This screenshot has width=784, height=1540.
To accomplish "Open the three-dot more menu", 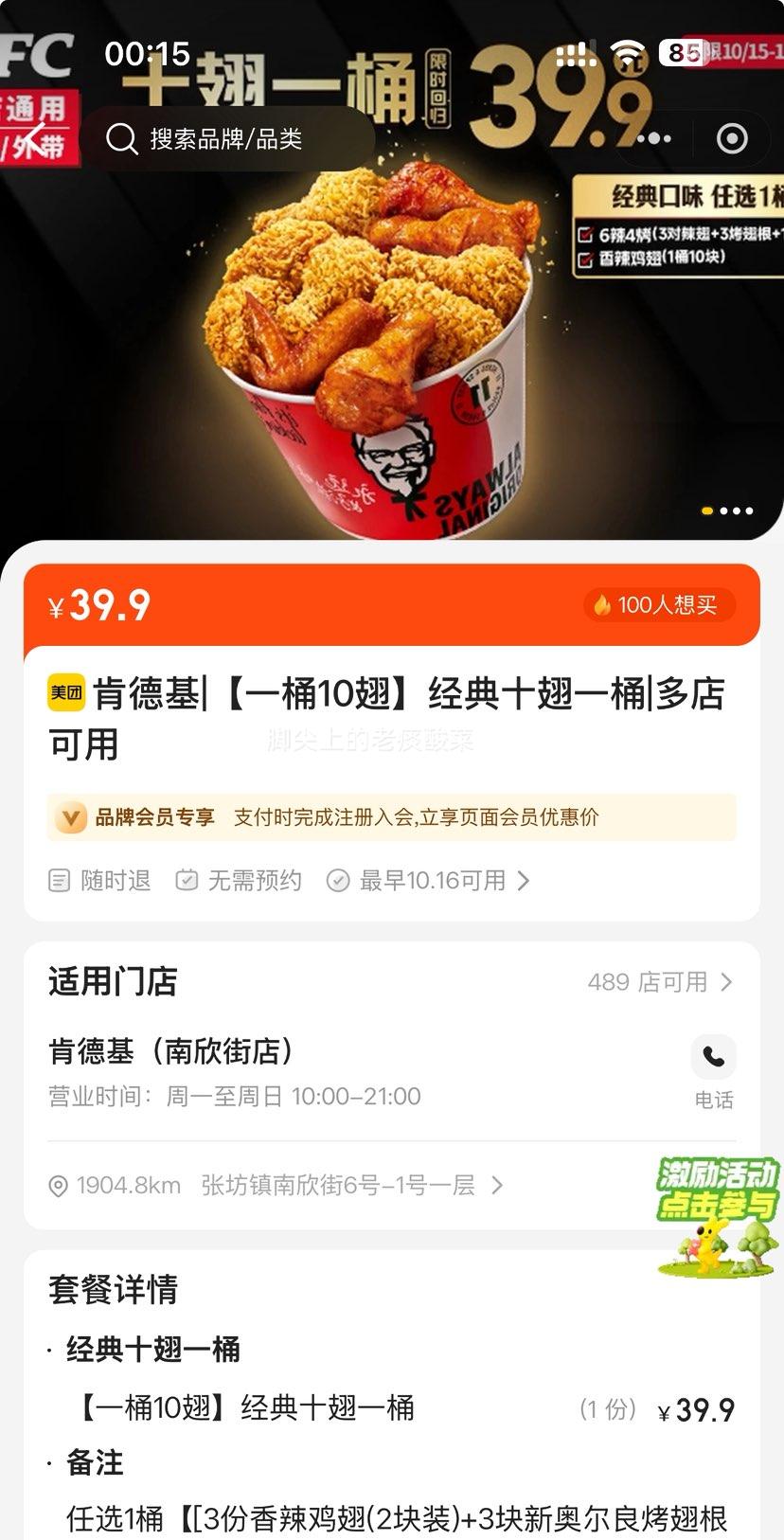I will [x=653, y=139].
